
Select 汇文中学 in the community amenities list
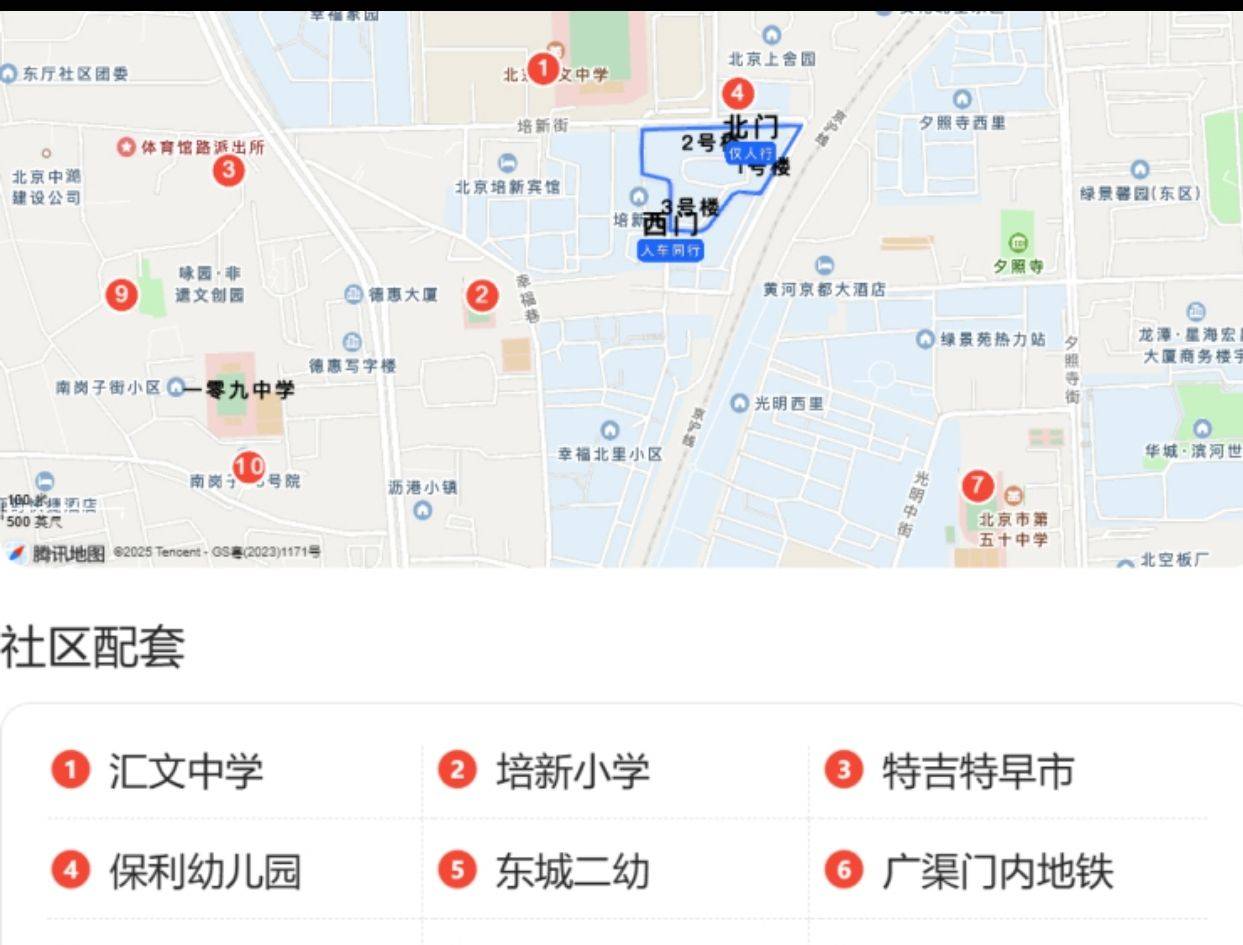(x=186, y=771)
